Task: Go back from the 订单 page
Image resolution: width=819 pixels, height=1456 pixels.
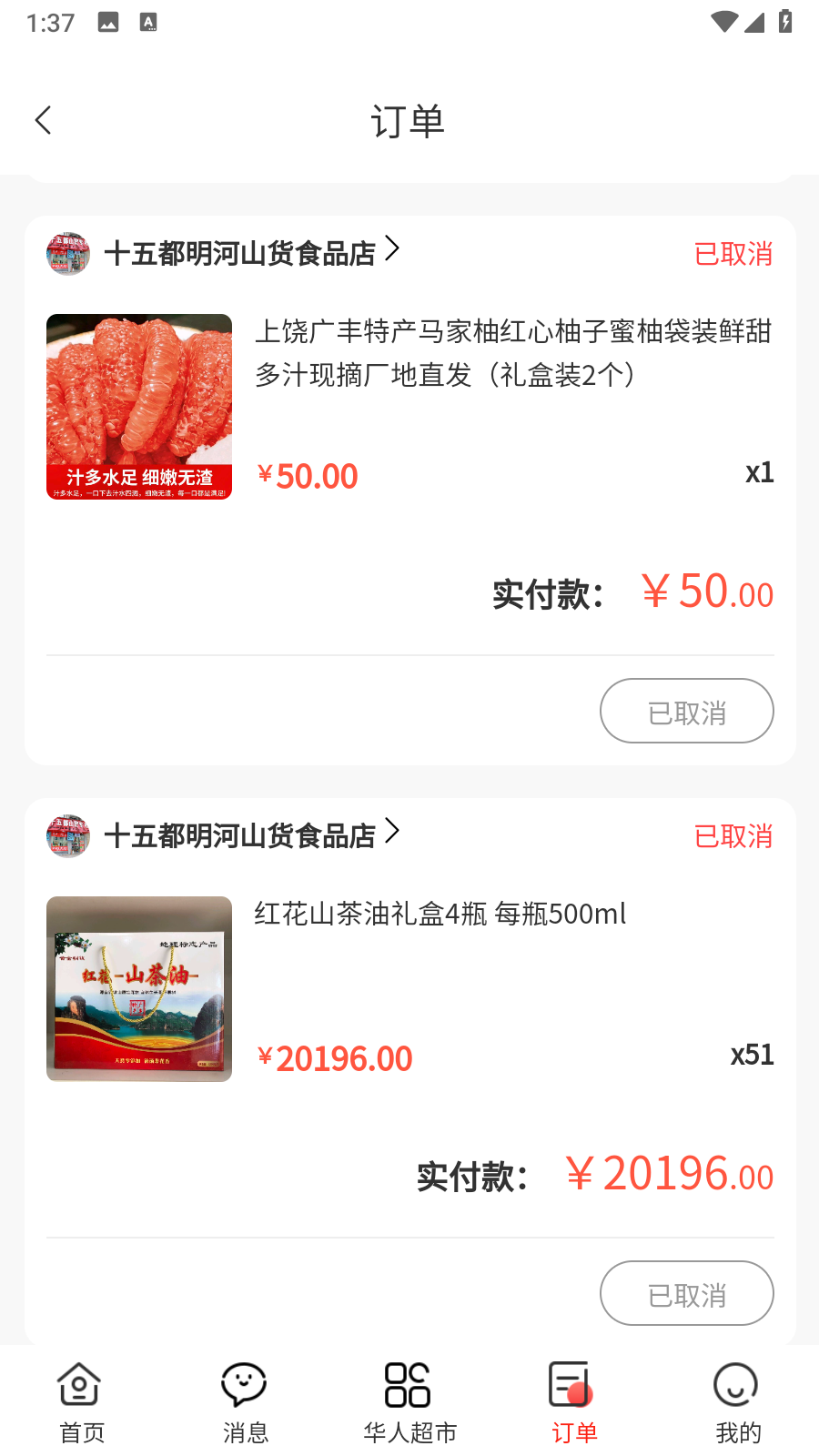Action: (x=43, y=120)
